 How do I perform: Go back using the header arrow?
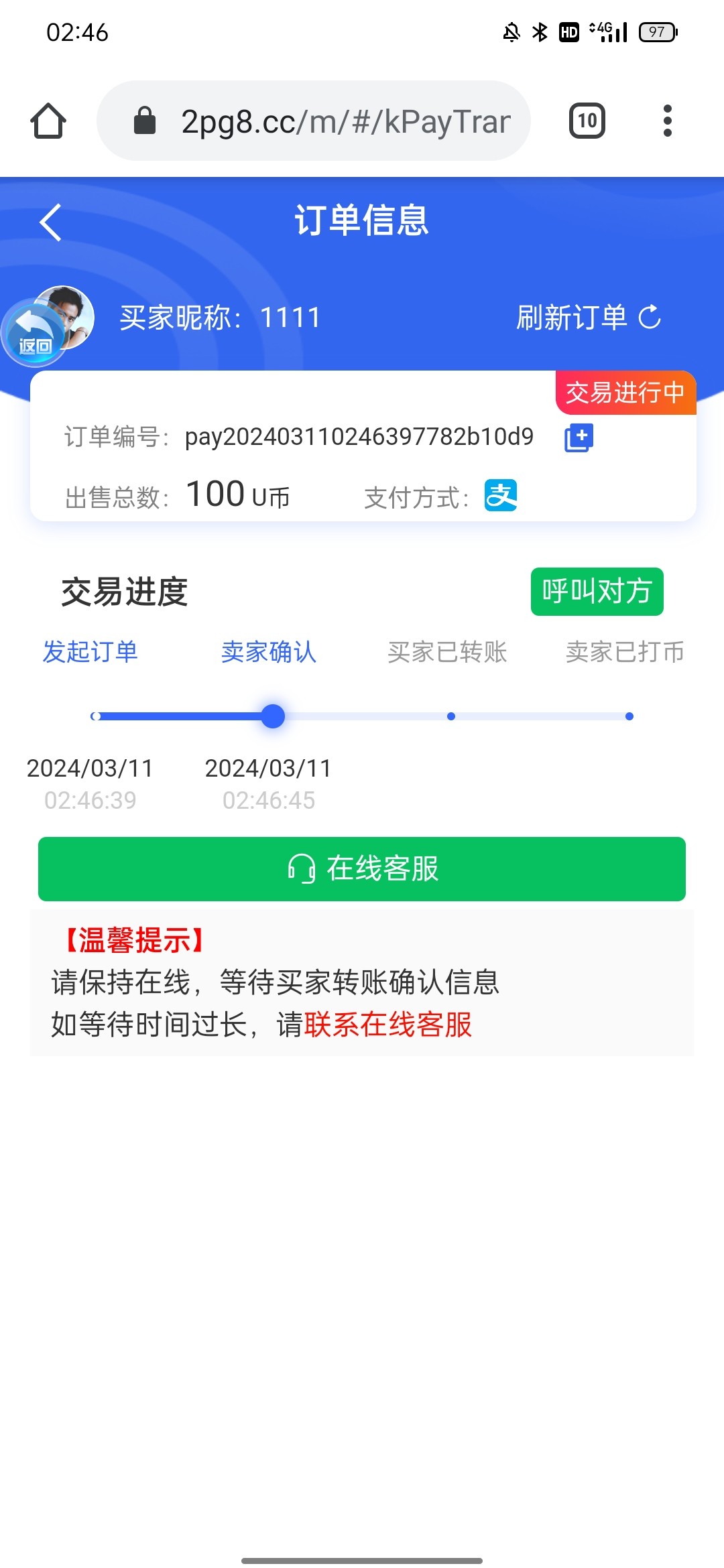coord(51,222)
